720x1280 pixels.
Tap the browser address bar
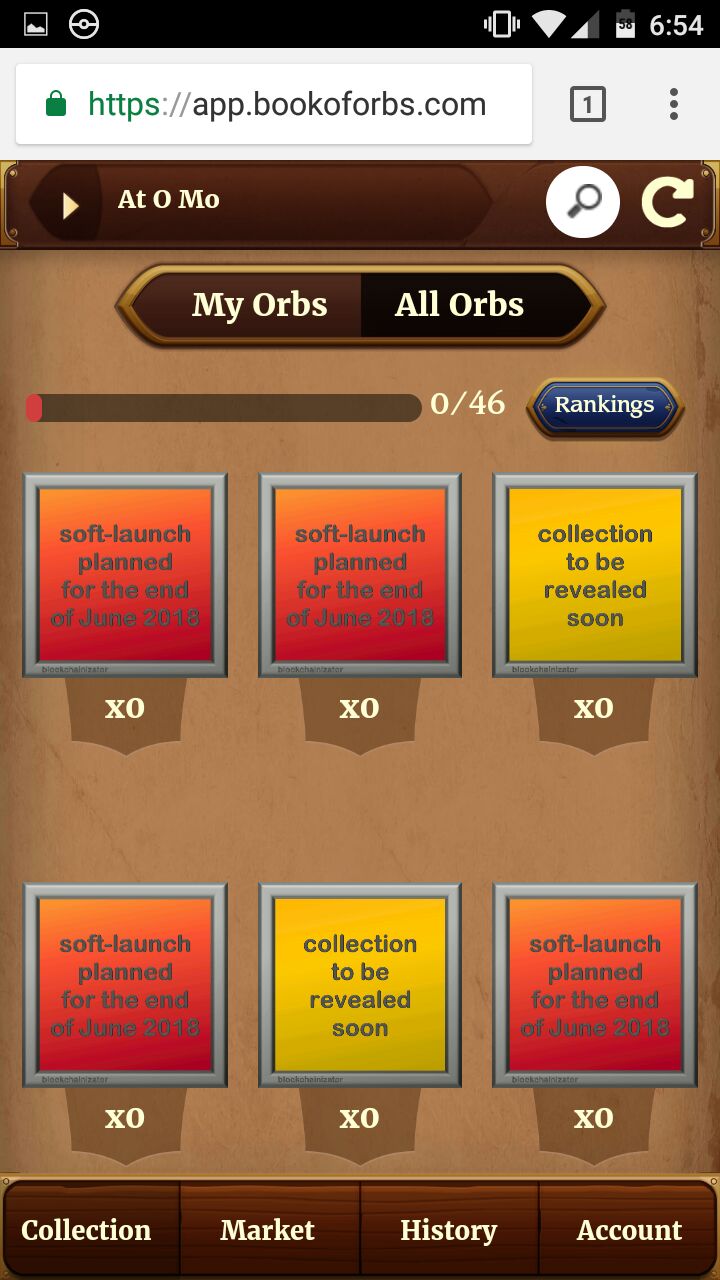(x=274, y=104)
